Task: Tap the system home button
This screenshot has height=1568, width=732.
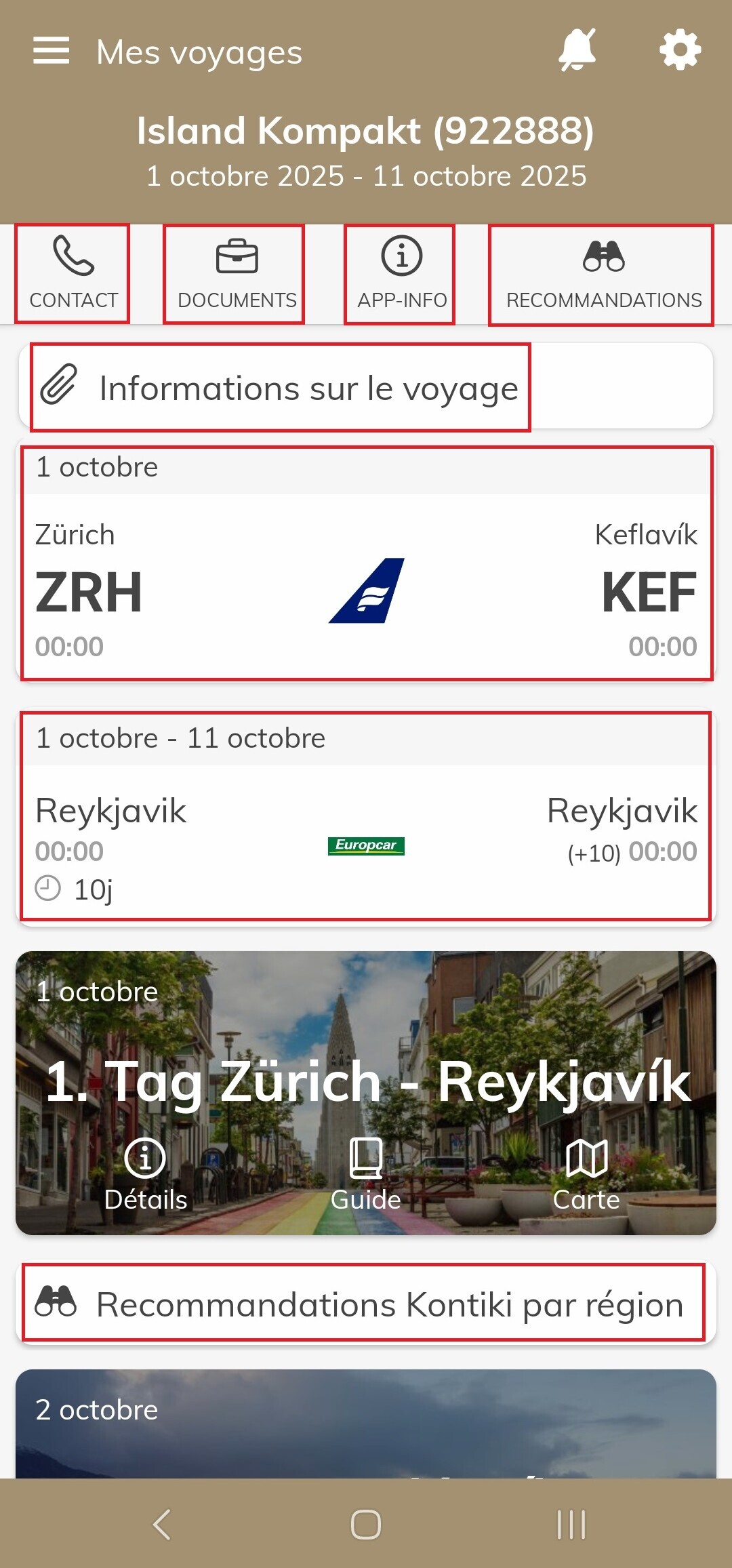Action: point(366,1525)
